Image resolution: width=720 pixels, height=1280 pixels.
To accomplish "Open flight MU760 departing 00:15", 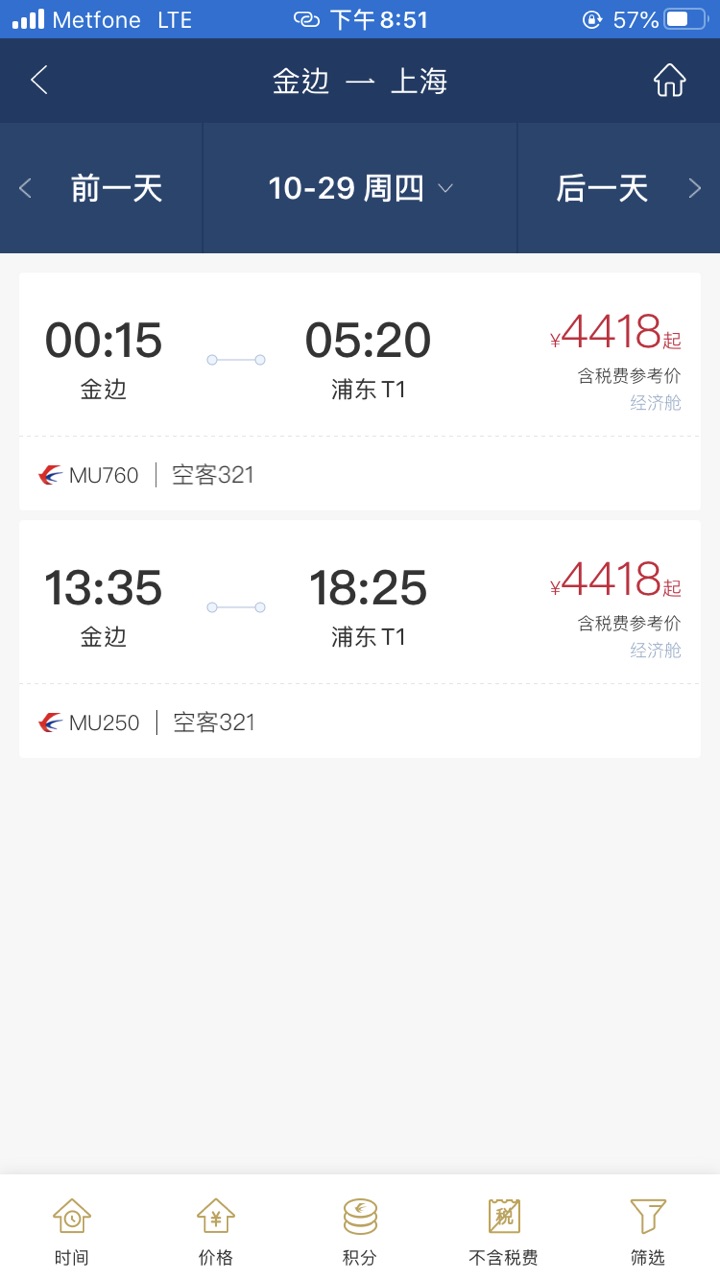I will [360, 391].
